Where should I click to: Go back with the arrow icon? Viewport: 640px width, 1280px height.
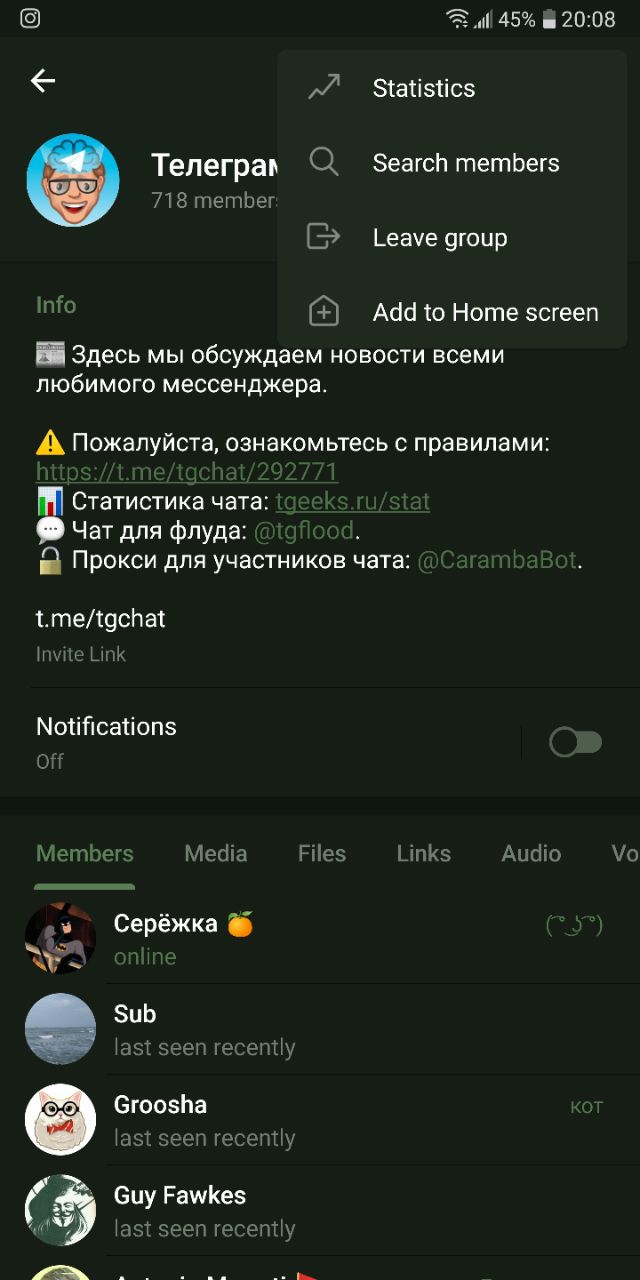pos(43,81)
